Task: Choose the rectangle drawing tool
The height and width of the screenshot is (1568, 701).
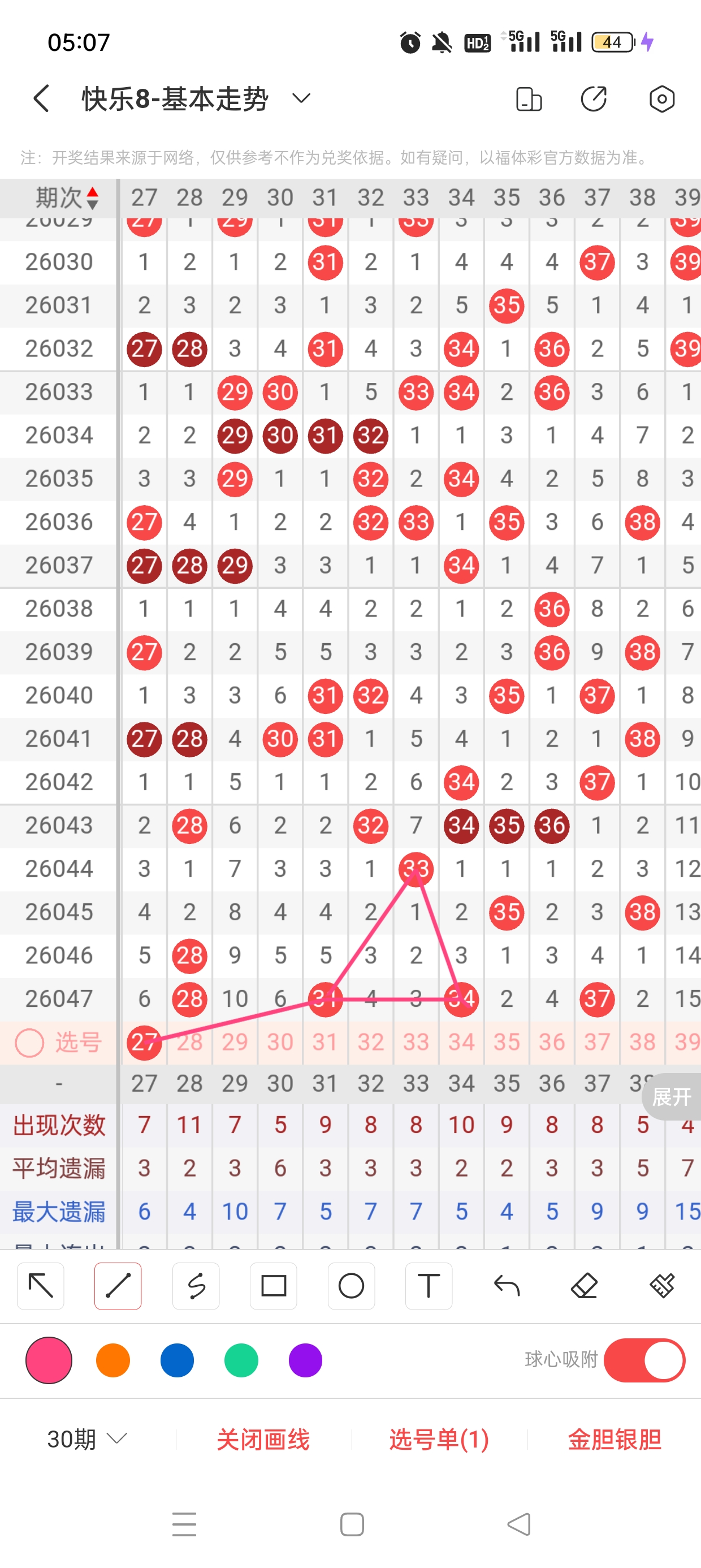Action: [x=273, y=1286]
